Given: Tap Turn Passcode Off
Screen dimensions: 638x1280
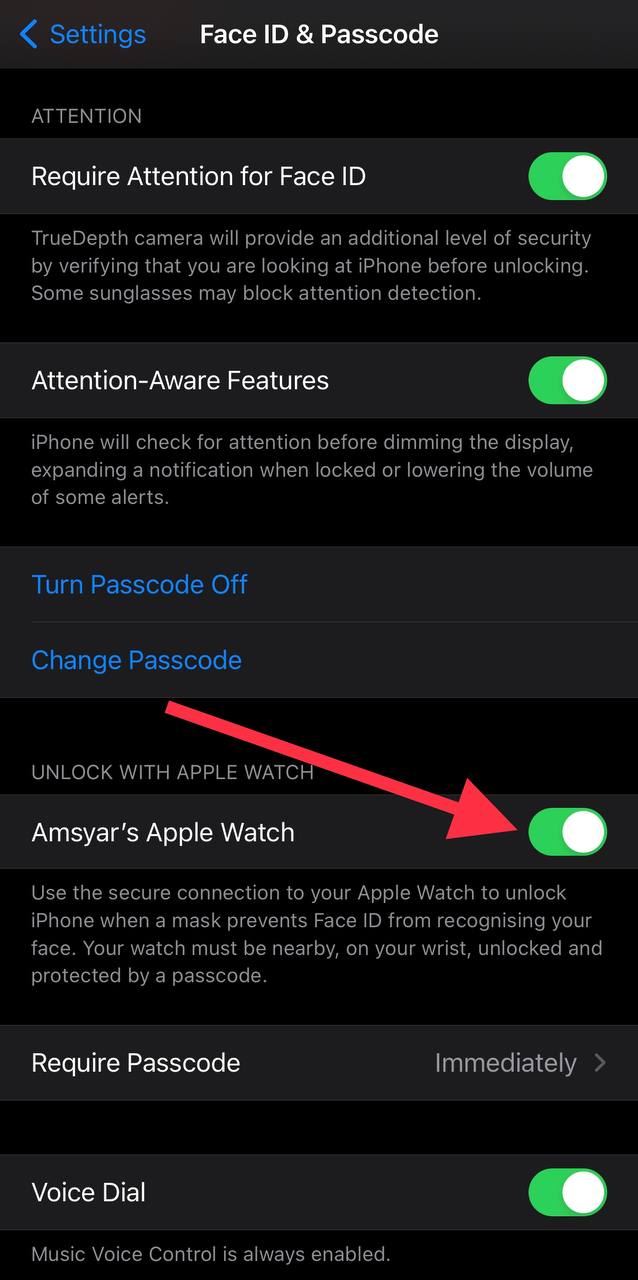Looking at the screenshot, I should click(139, 585).
